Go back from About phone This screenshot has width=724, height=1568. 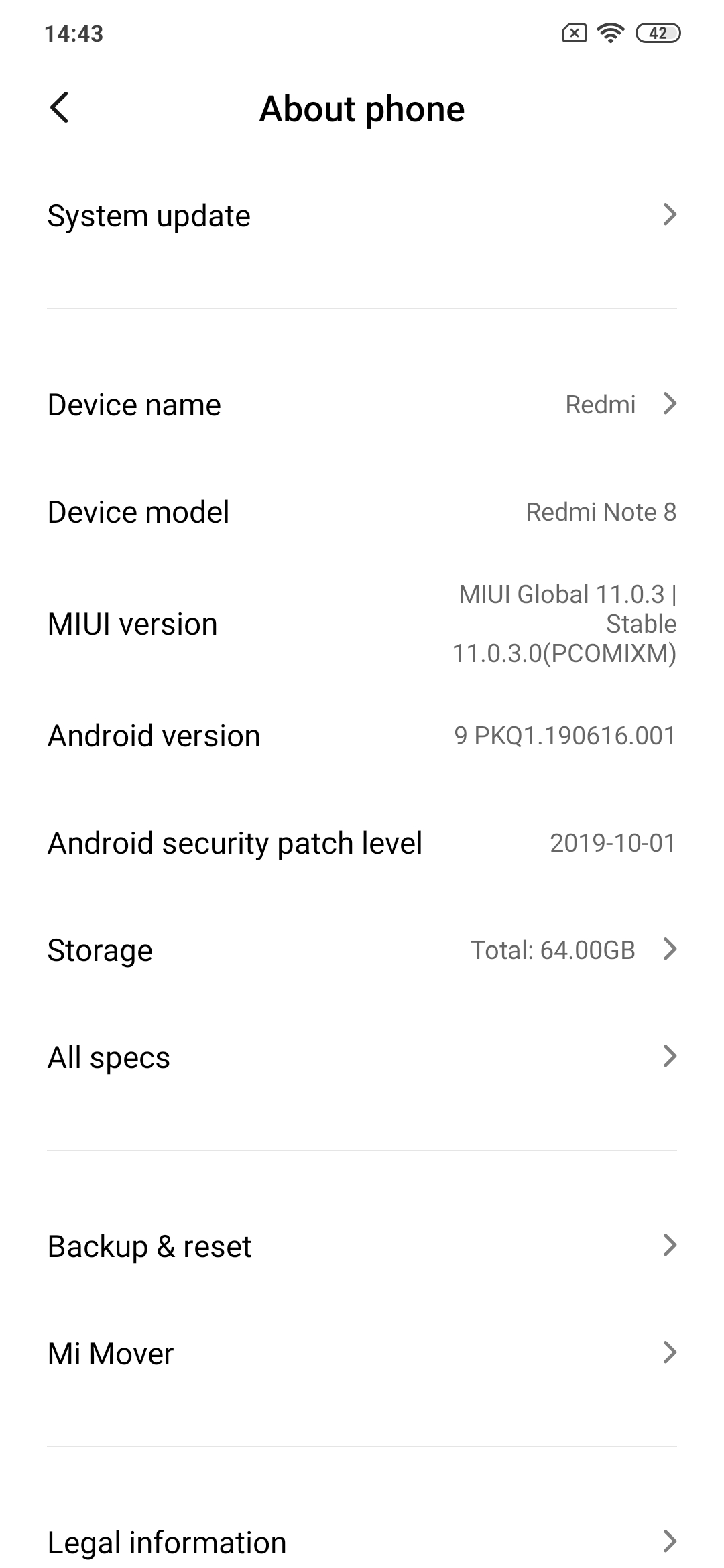[x=60, y=108]
